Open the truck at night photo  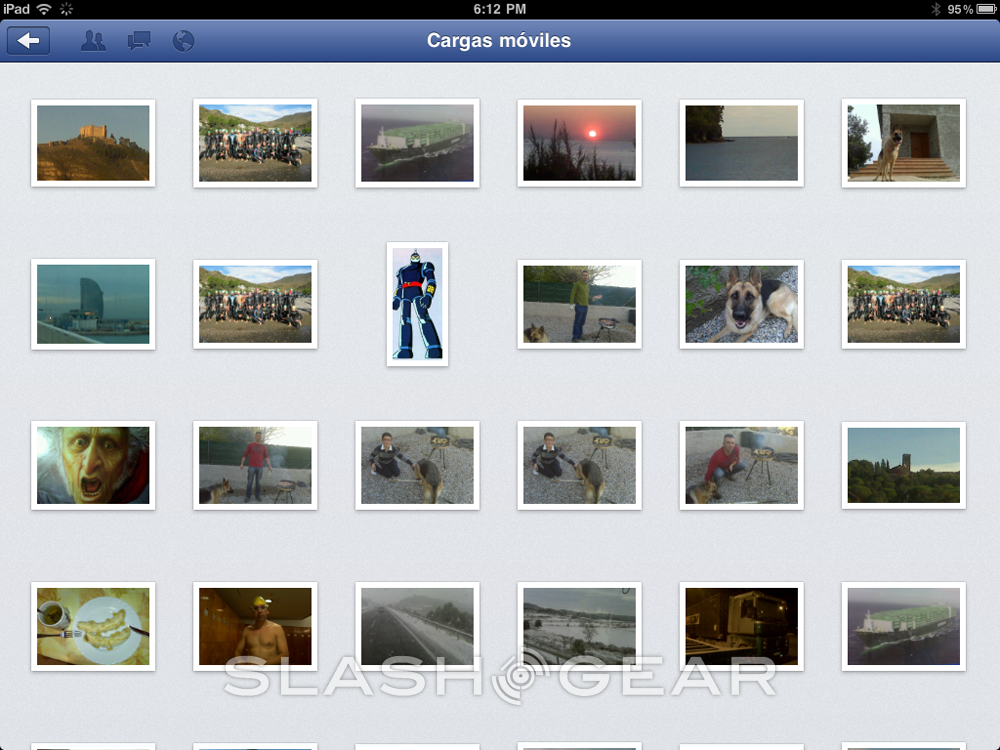tap(741, 626)
